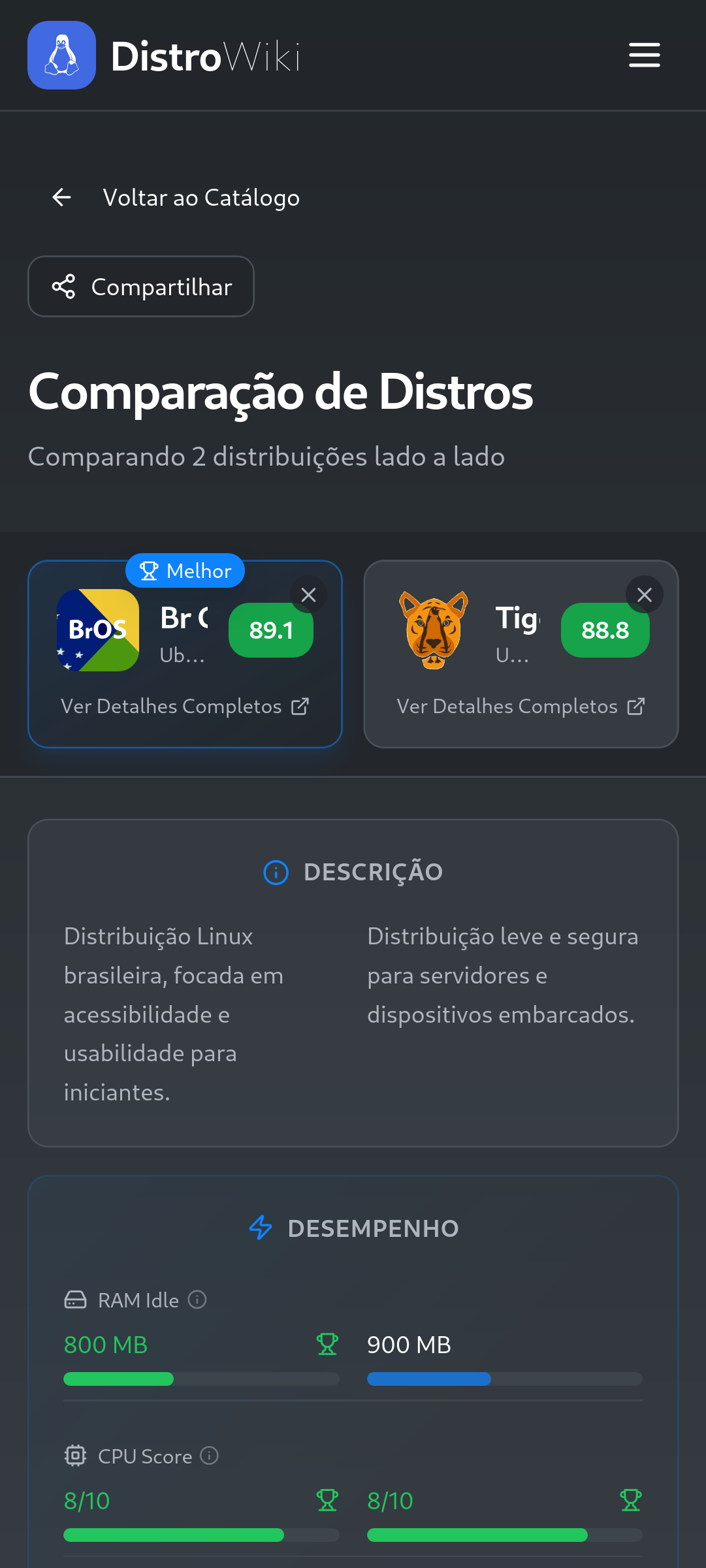
Task: Go back to the Catálogo
Action: coord(175,197)
